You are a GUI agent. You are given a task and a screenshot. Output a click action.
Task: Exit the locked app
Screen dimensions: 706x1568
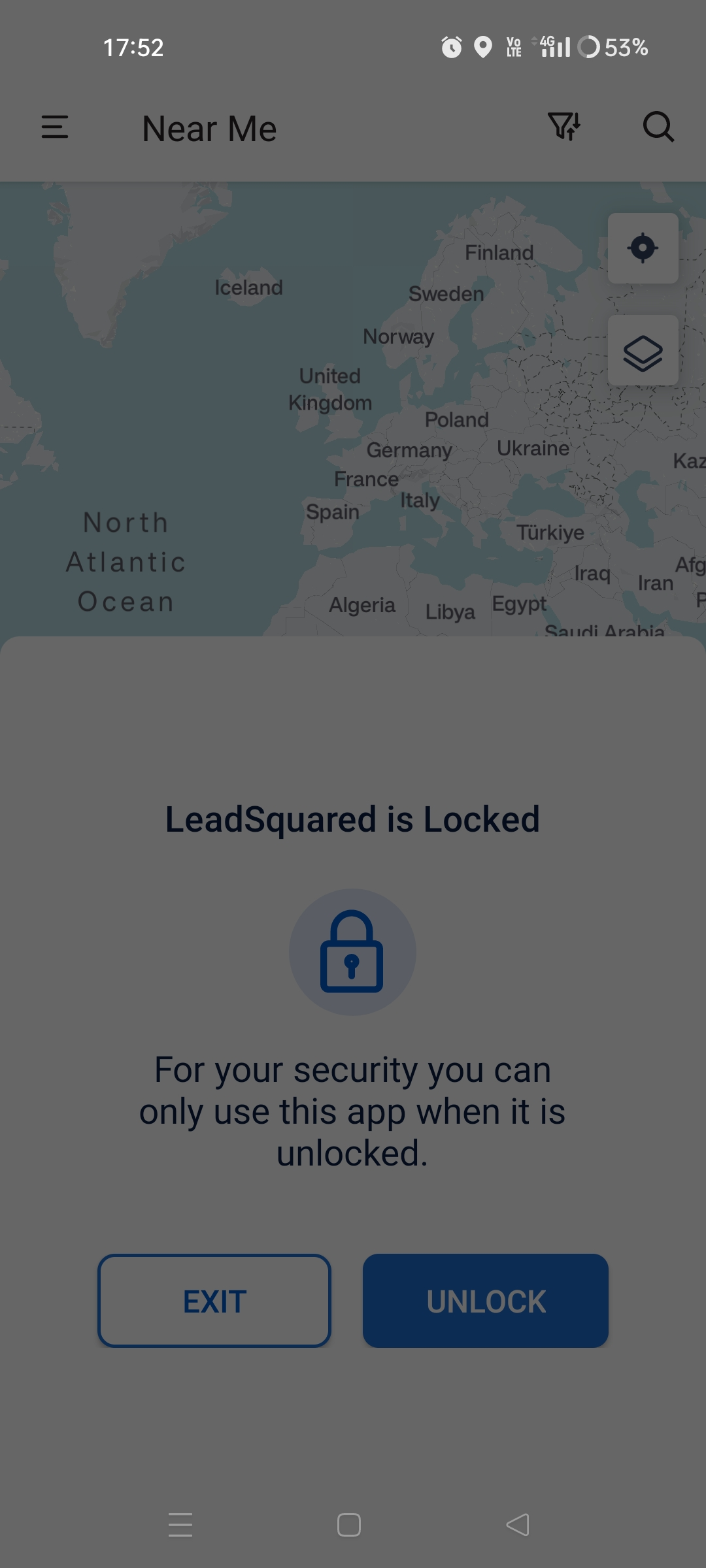[214, 1301]
